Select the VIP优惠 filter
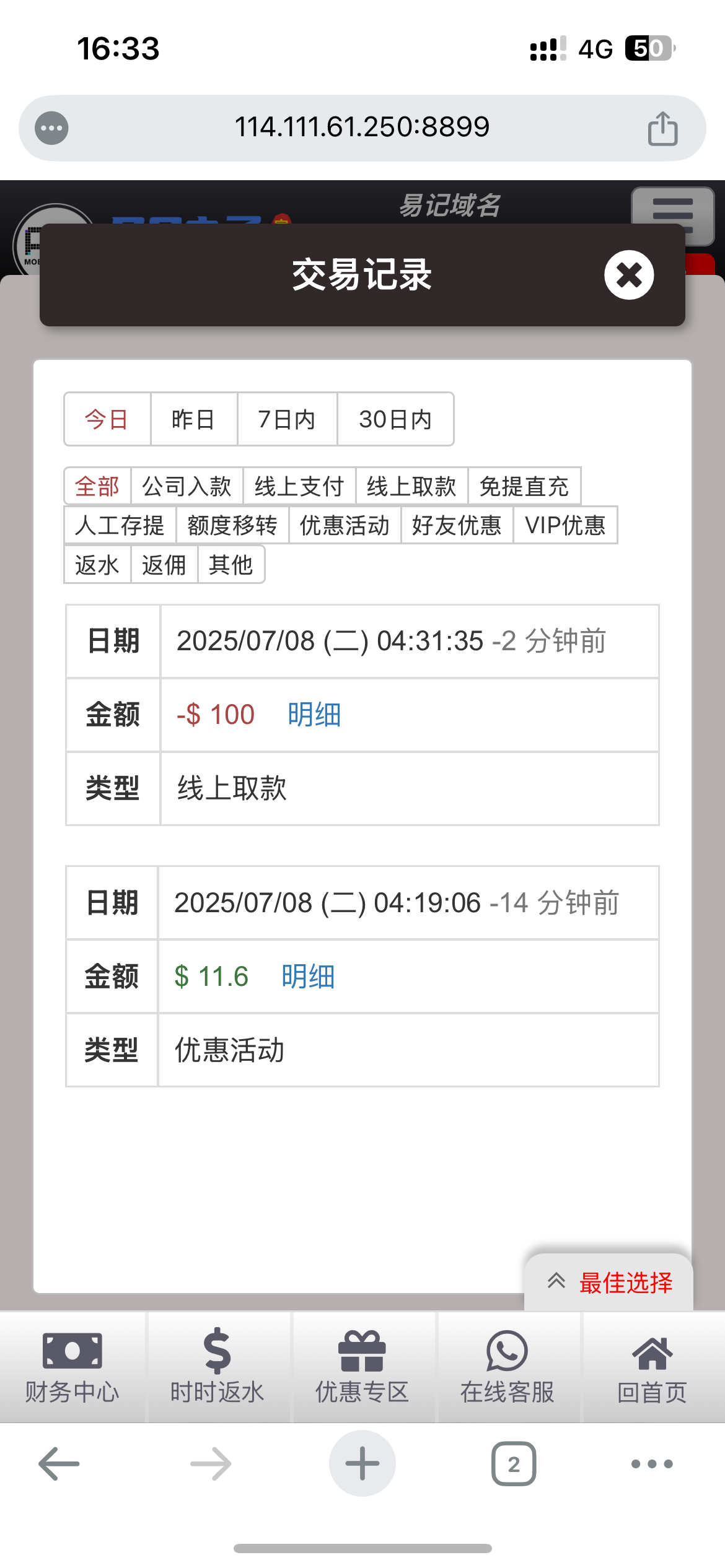This screenshot has height=1568, width=725. coord(565,525)
